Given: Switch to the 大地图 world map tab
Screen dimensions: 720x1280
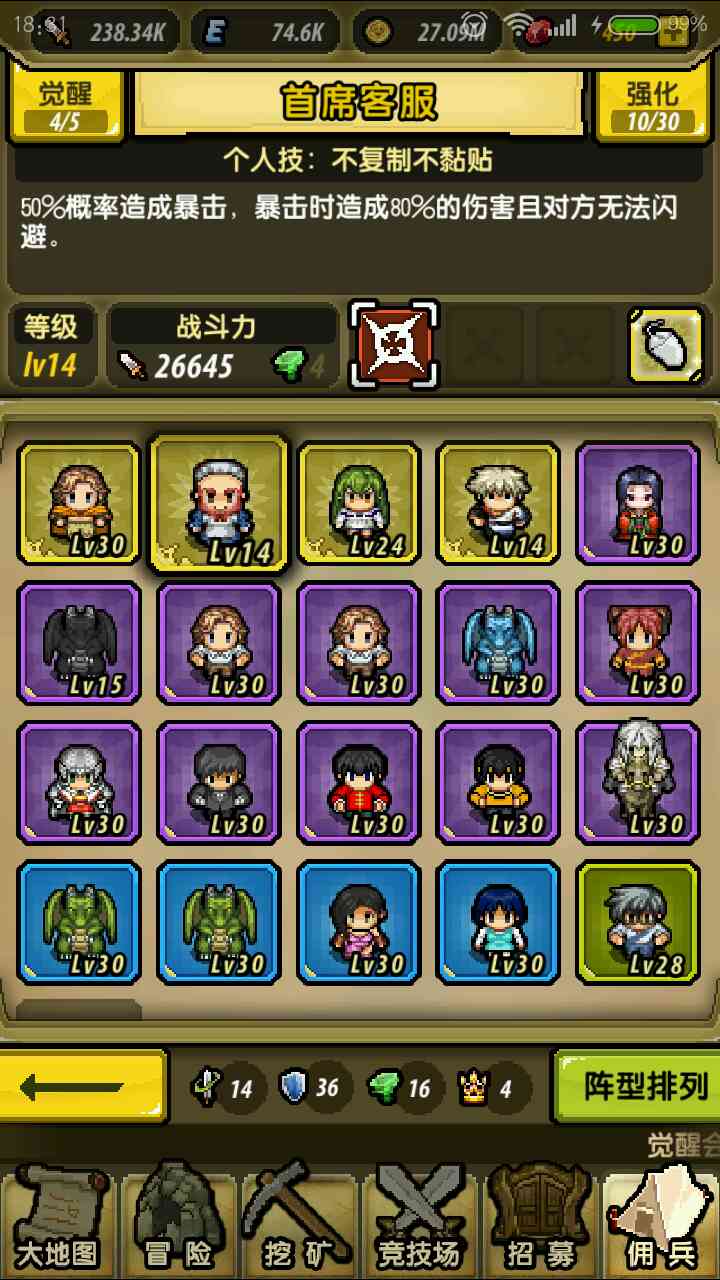Looking at the screenshot, I should coord(58,1225).
